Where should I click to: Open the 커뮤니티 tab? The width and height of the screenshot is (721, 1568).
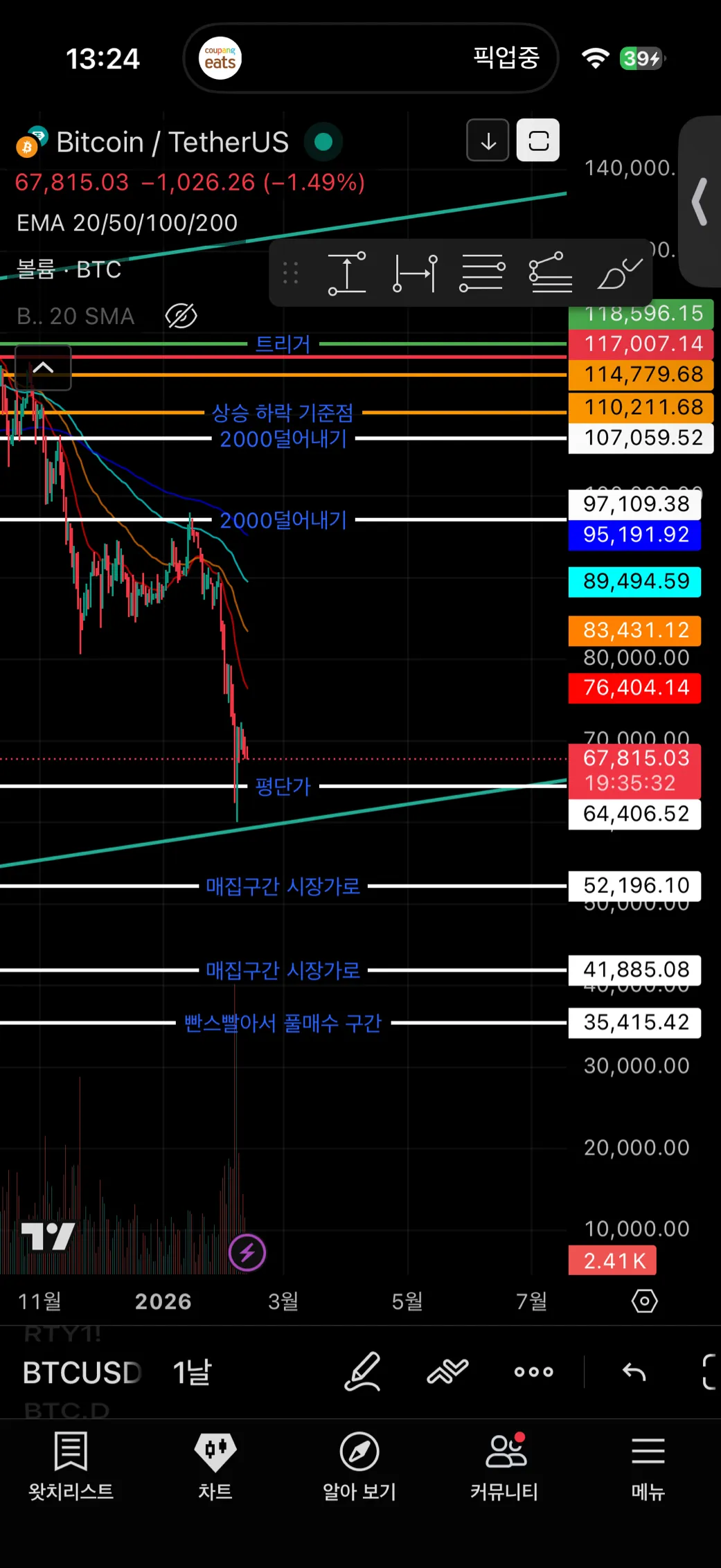tap(504, 1465)
